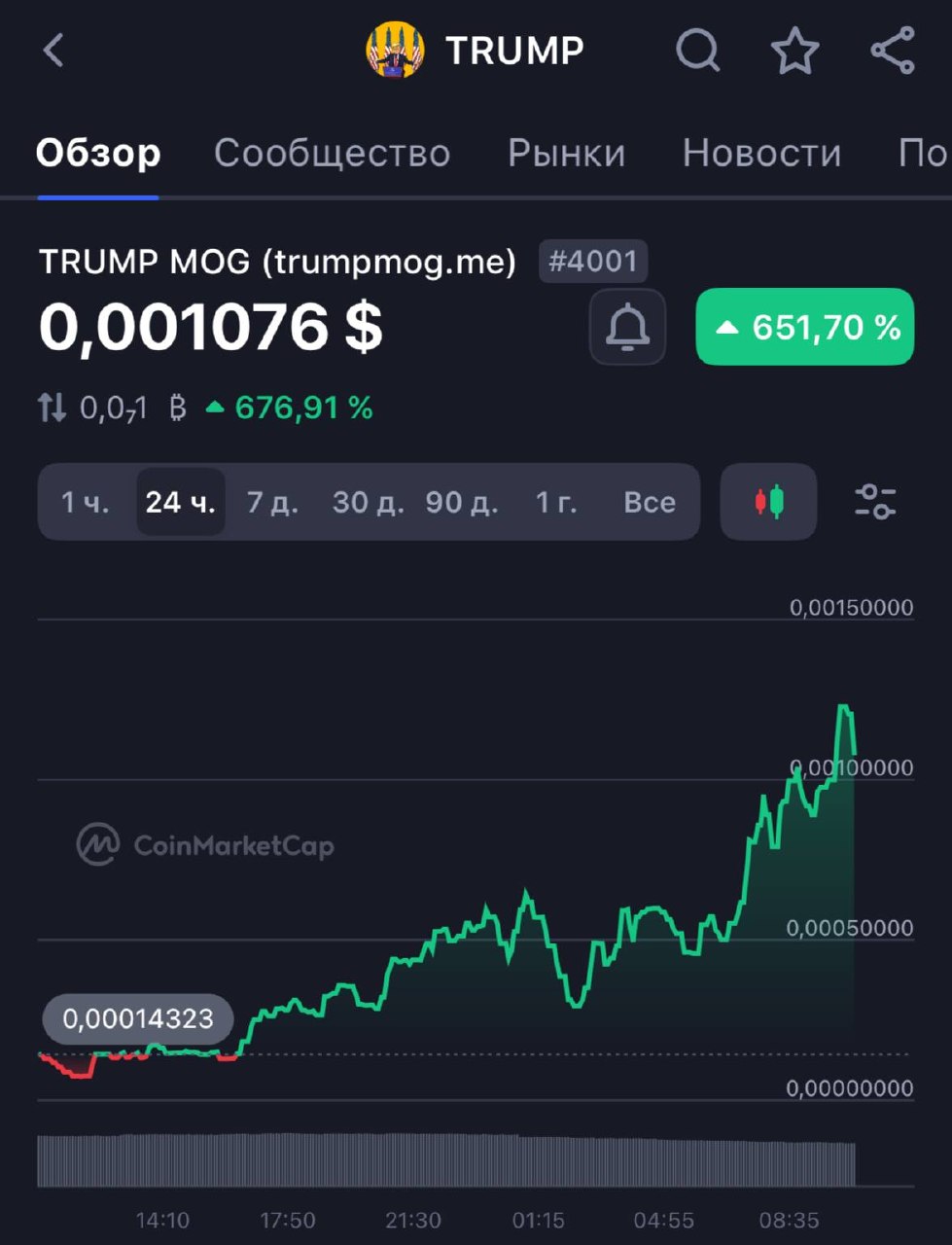The width and height of the screenshot is (952, 1245).
Task: Tap the 651,70 % change badge
Action: 804,327
